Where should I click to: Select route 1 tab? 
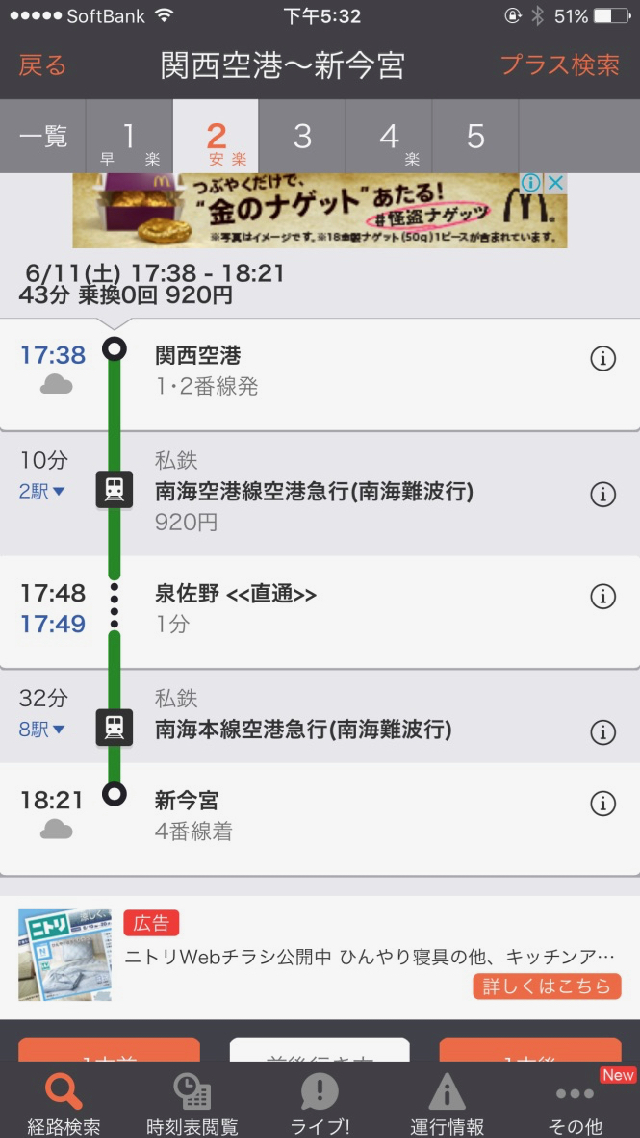[x=130, y=137]
